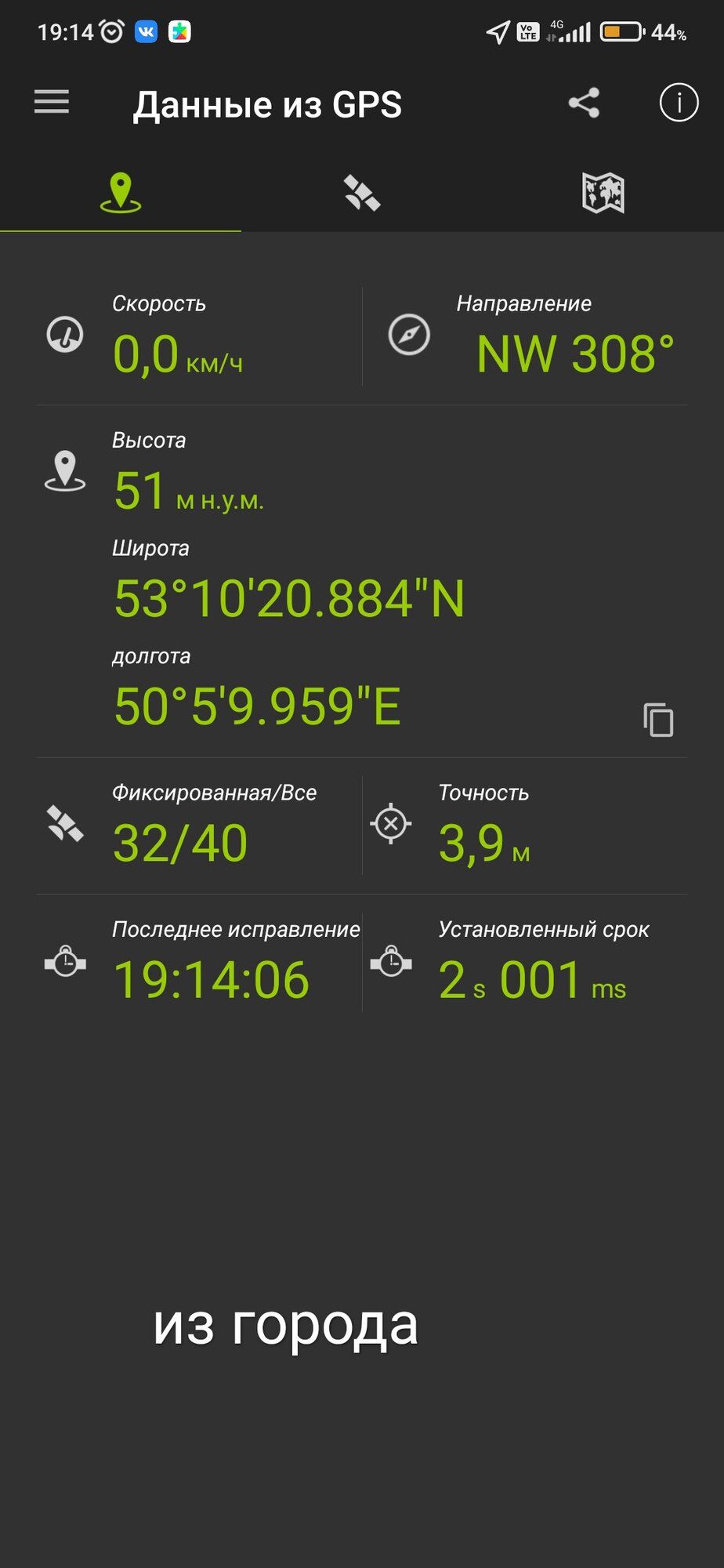
Task: Share the GPS data
Action: click(584, 103)
